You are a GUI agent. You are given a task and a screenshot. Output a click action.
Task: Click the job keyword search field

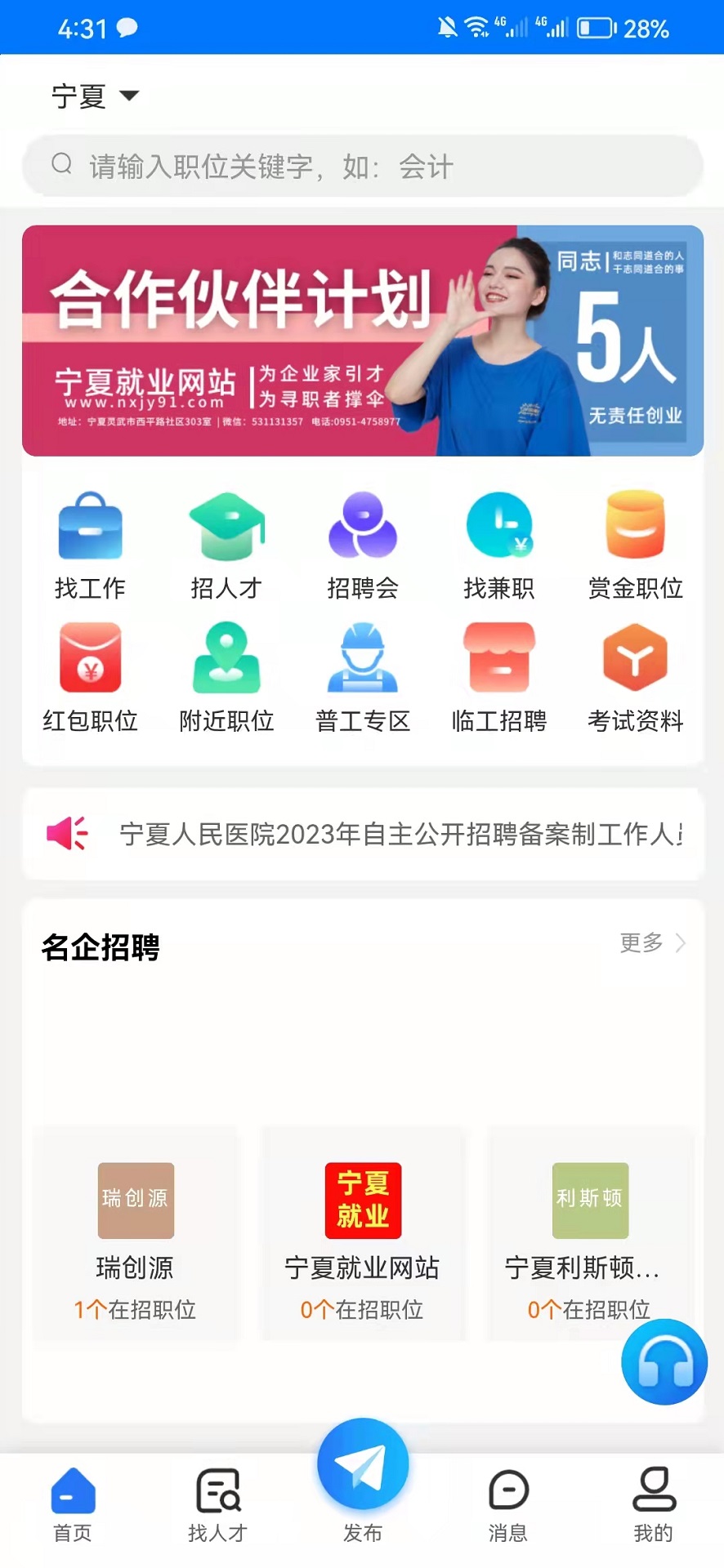362,166
